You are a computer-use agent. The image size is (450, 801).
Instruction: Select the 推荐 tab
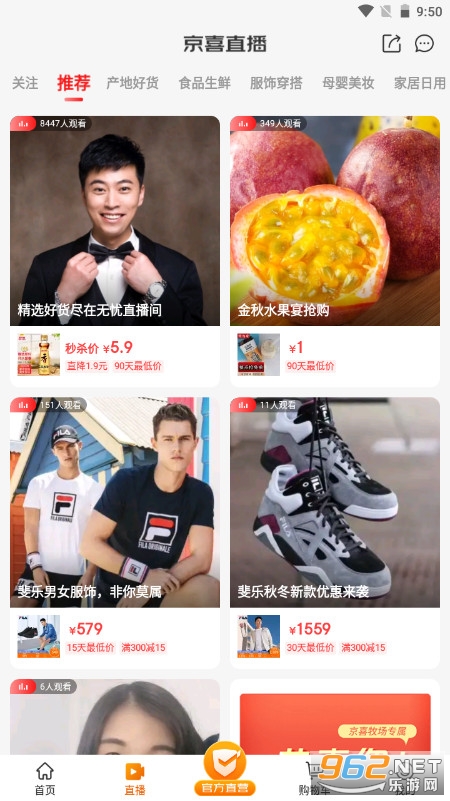tap(74, 83)
